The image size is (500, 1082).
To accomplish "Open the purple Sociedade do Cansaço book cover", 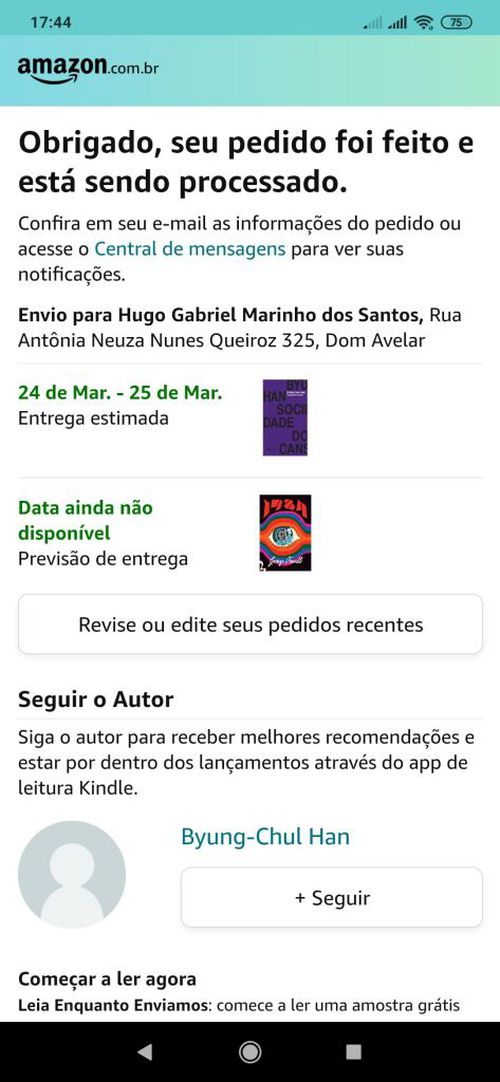I will click(x=285, y=417).
